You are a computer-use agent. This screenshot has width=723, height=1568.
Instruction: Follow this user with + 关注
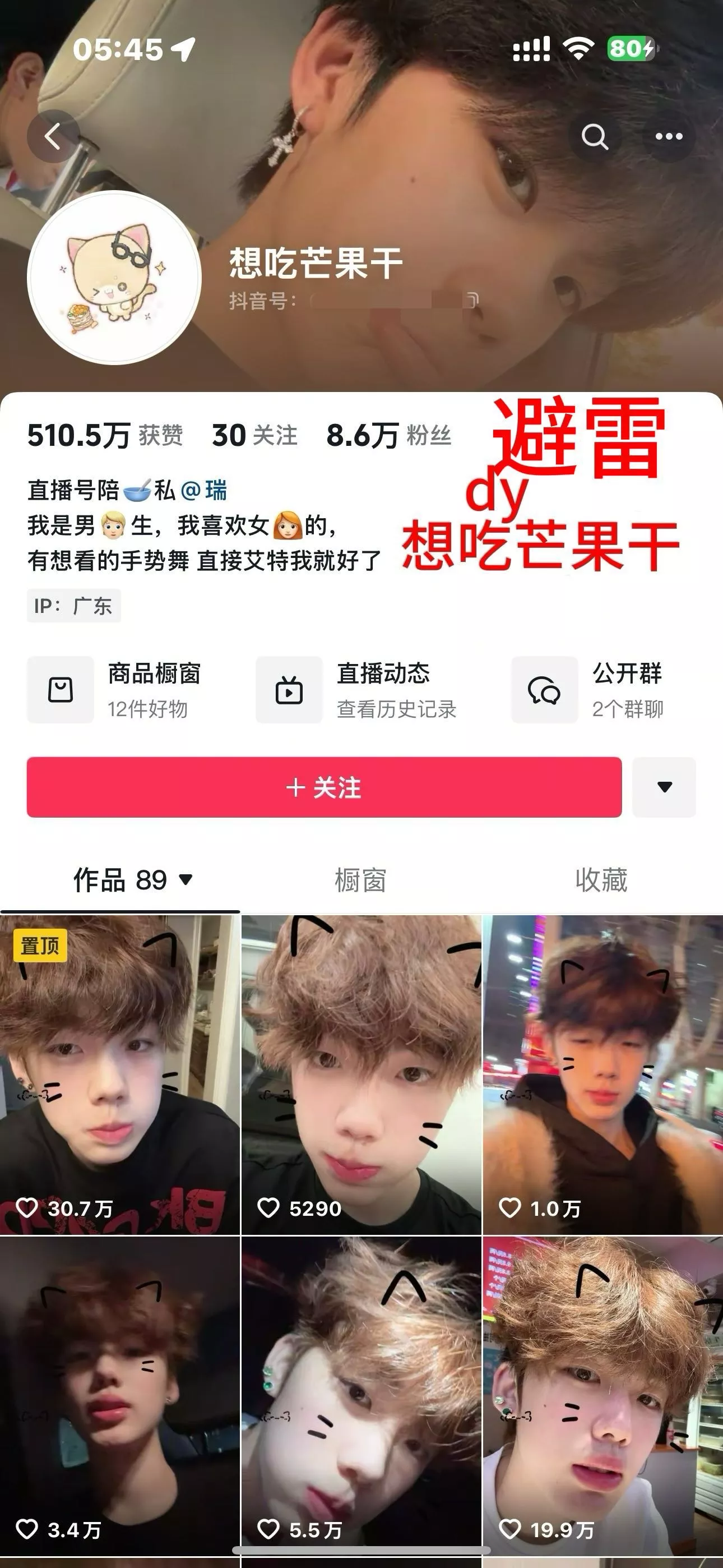tap(324, 787)
